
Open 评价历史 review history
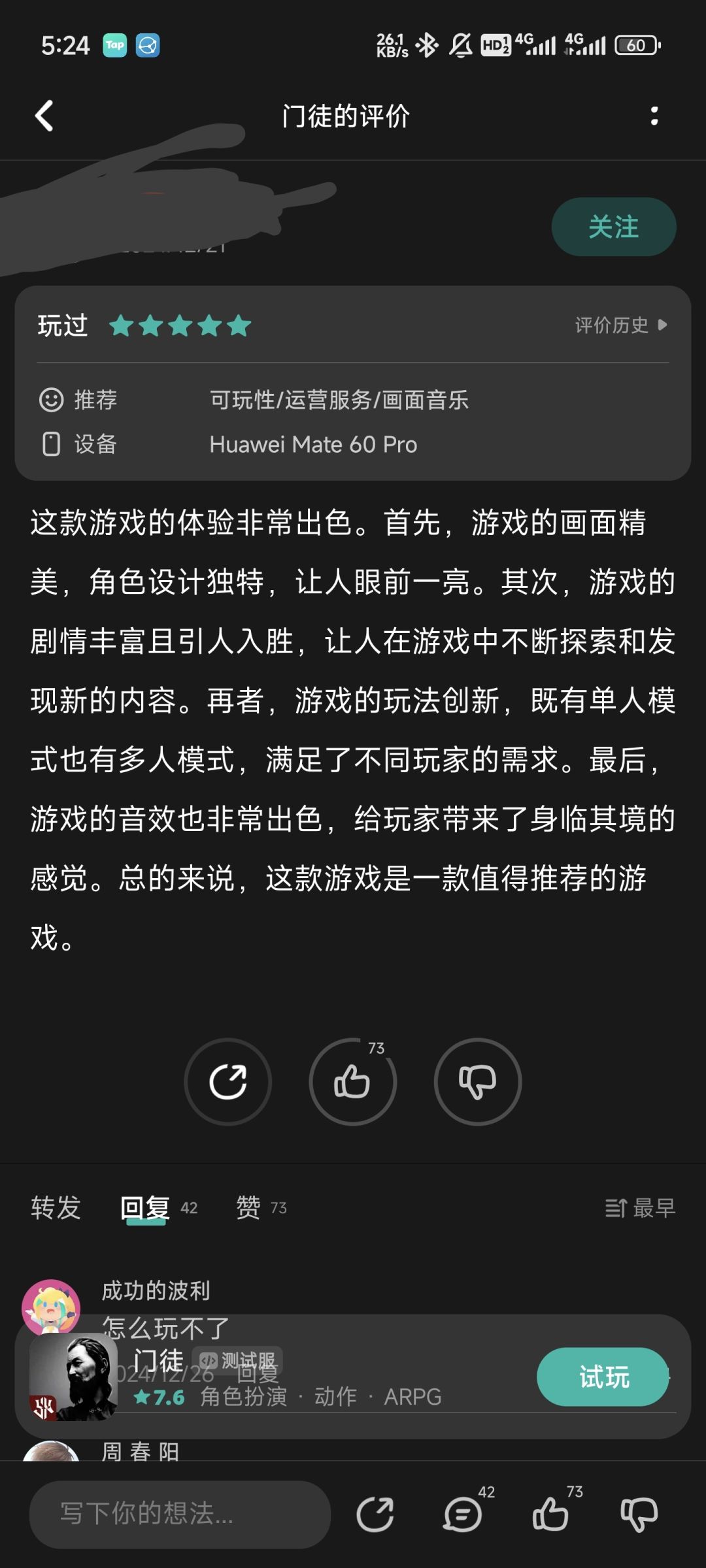coord(621,325)
